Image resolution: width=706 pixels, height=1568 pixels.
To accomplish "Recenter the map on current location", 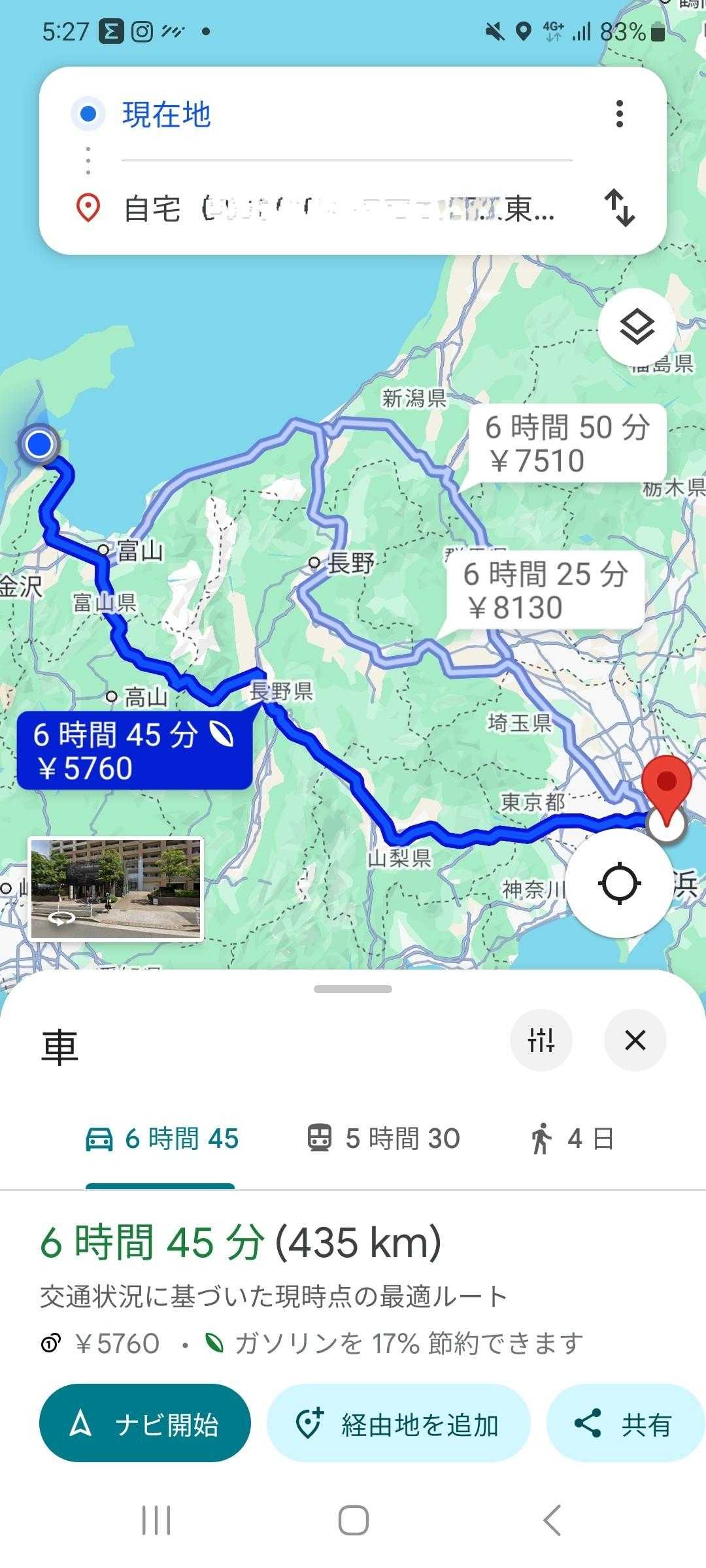I will pos(619,883).
